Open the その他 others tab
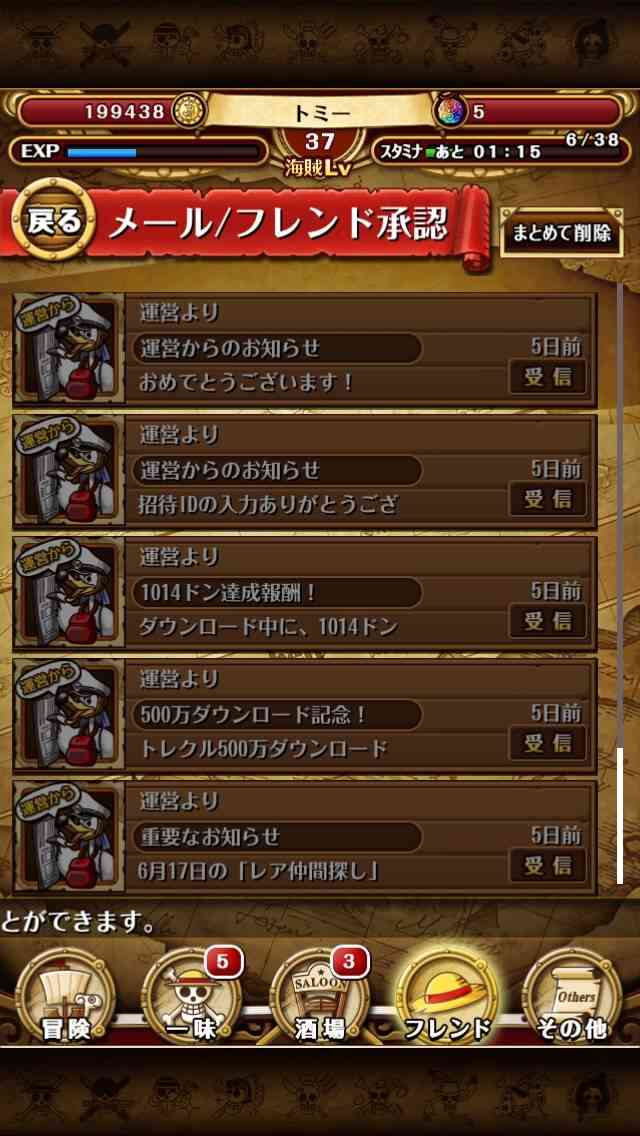 (x=573, y=997)
